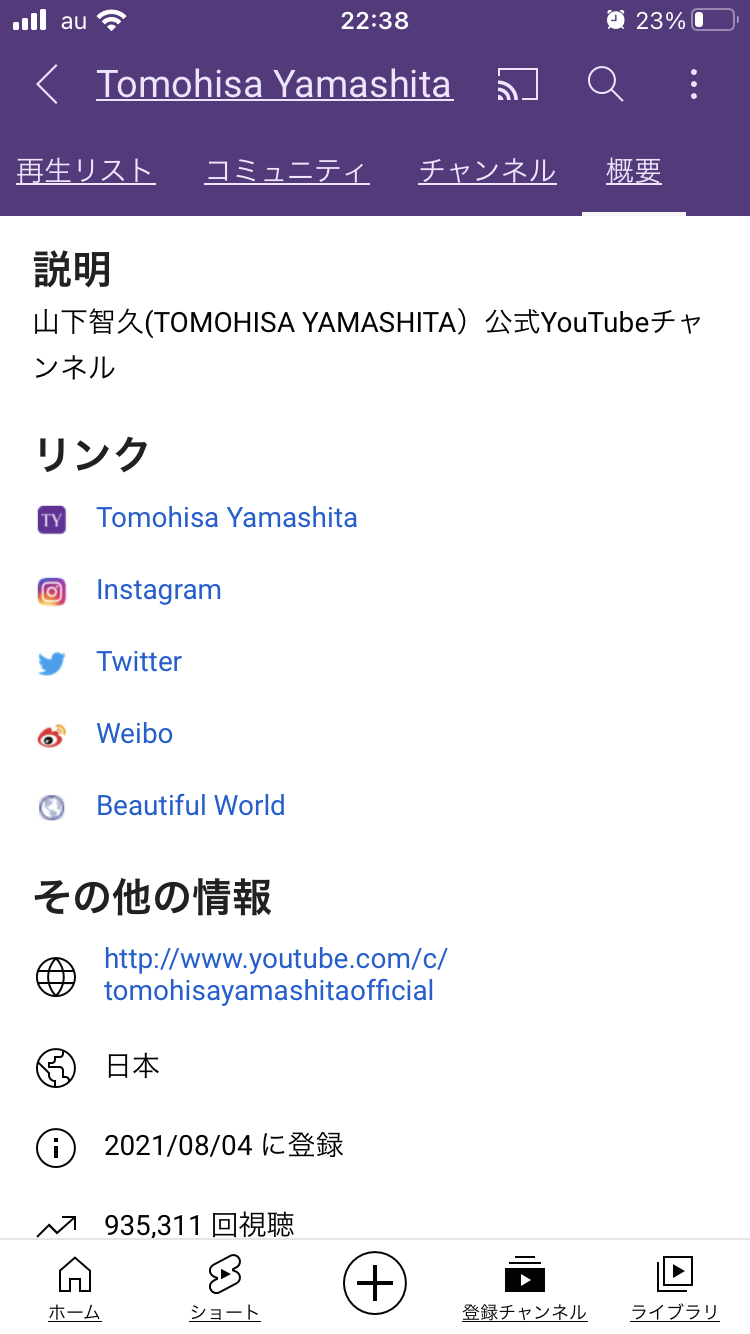750x1334 pixels.
Task: Open the Beautiful World link
Action: [191, 806]
